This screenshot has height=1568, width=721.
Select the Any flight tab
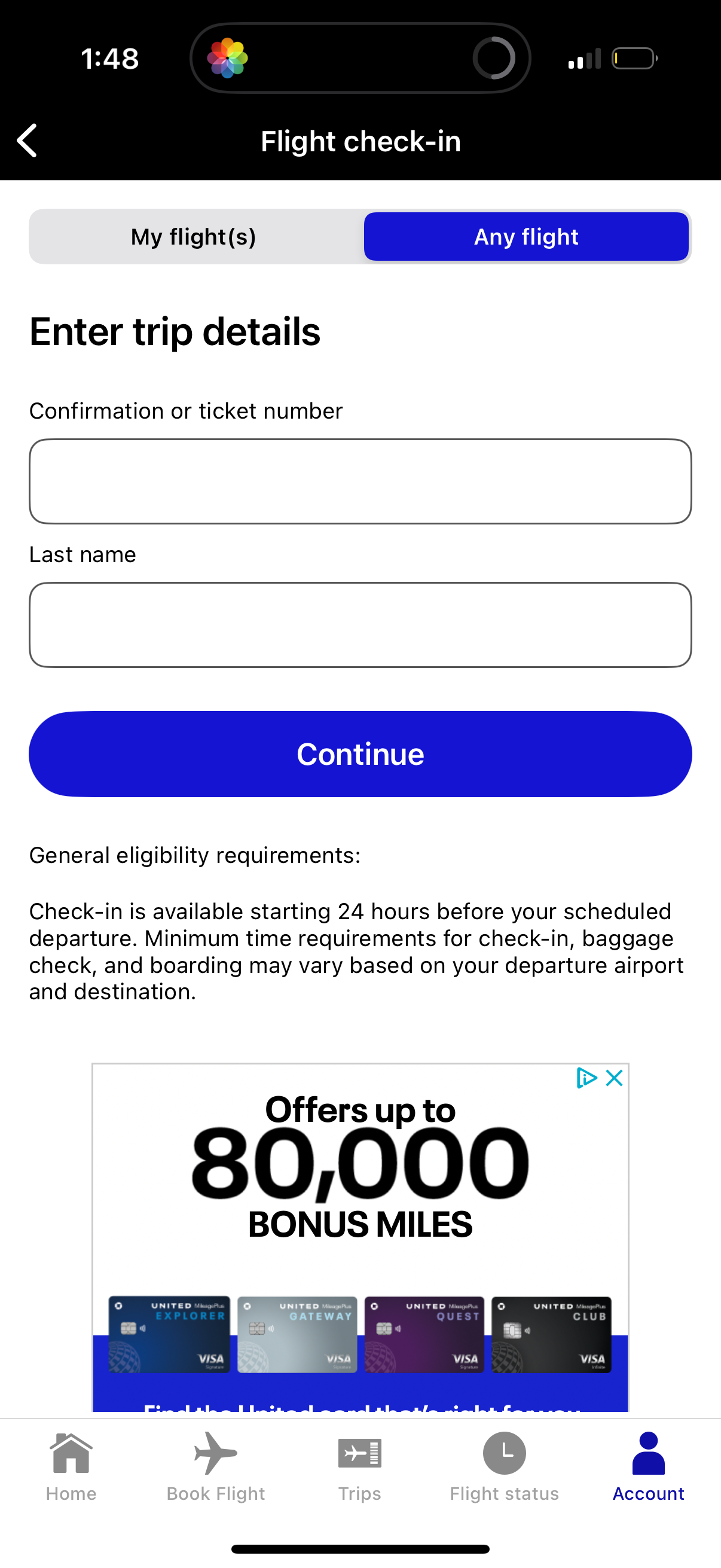point(526,236)
